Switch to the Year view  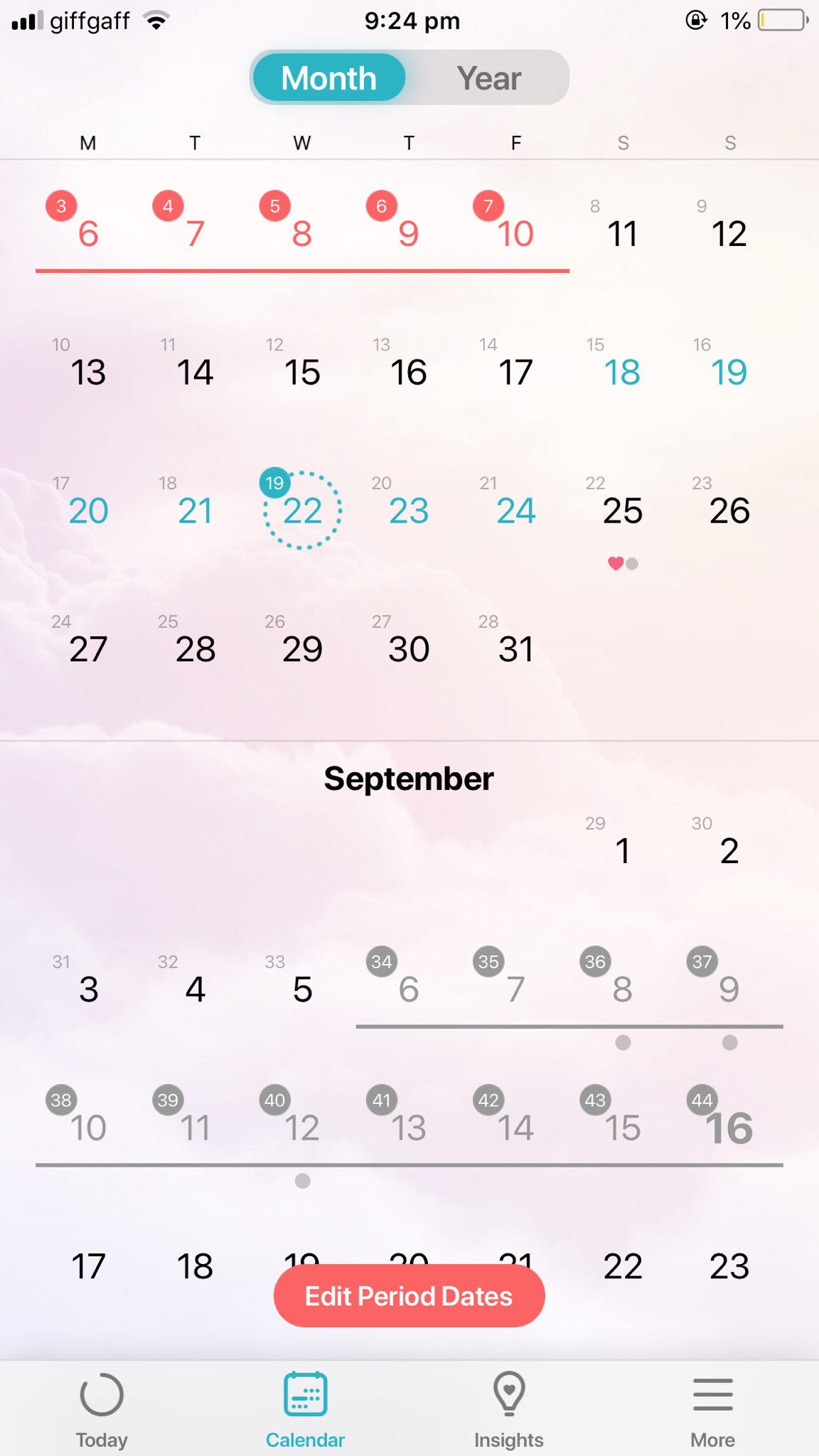click(489, 78)
